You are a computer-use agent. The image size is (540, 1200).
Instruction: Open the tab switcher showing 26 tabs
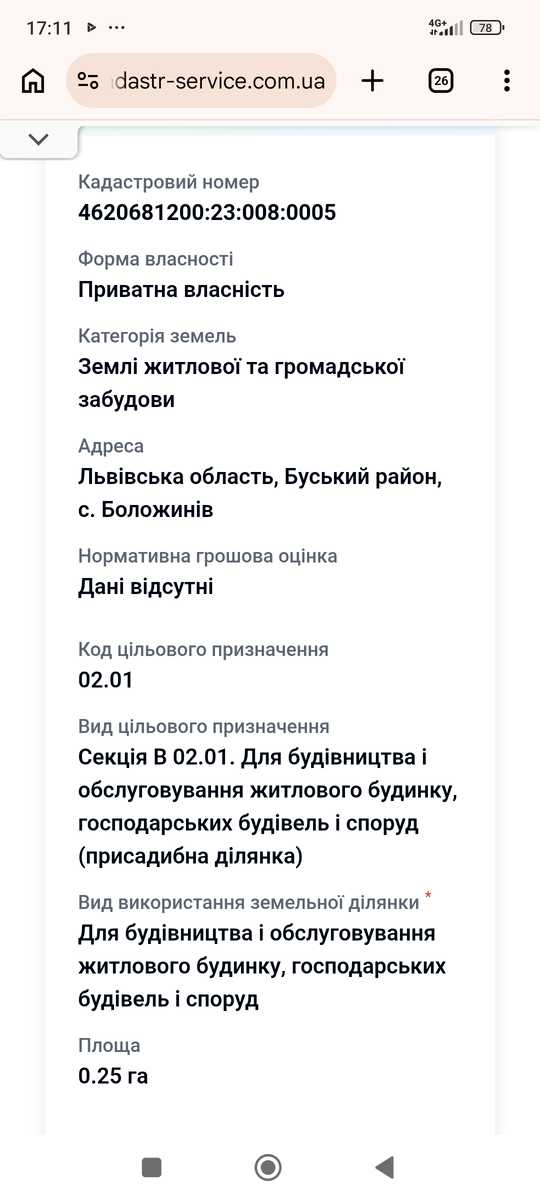click(441, 81)
